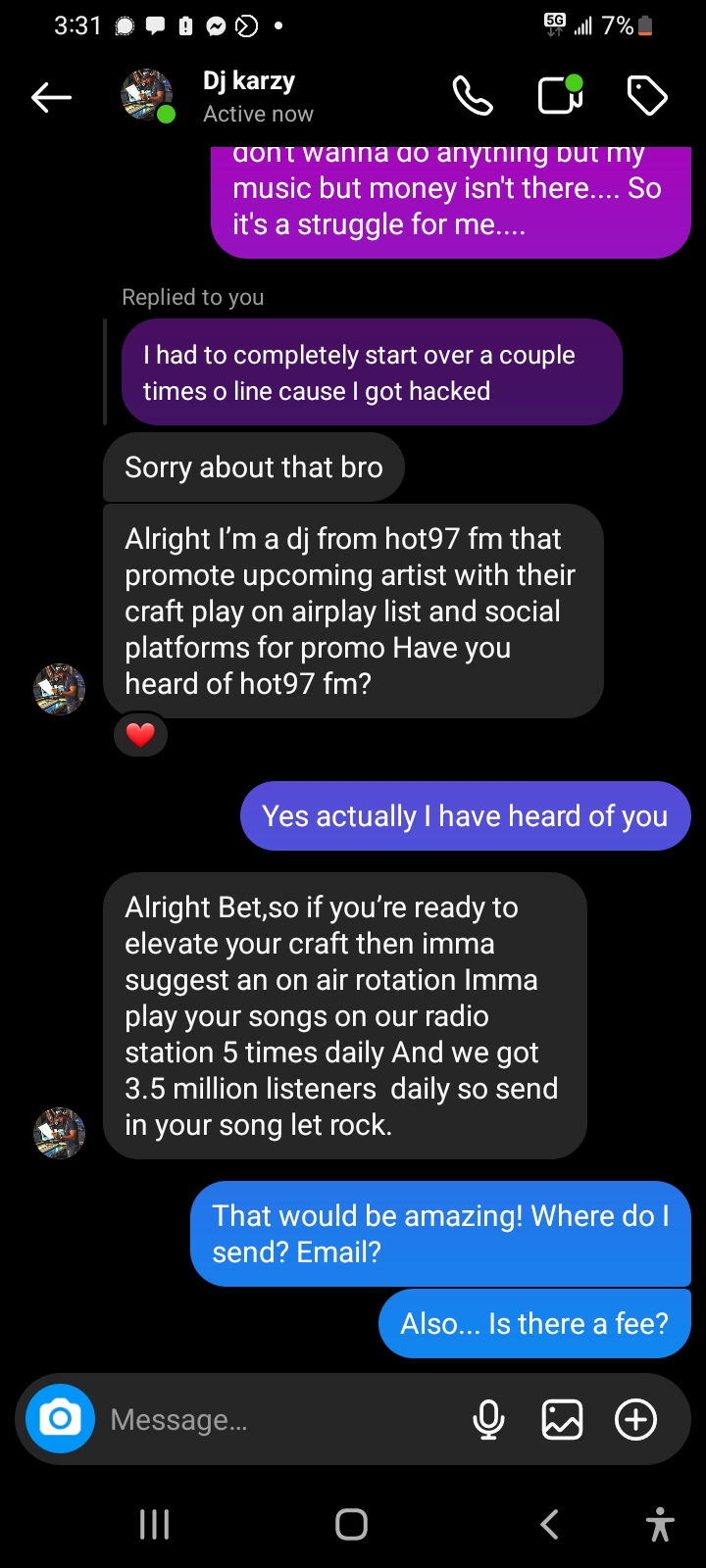Open more attachment options with plus icon

(635, 1419)
